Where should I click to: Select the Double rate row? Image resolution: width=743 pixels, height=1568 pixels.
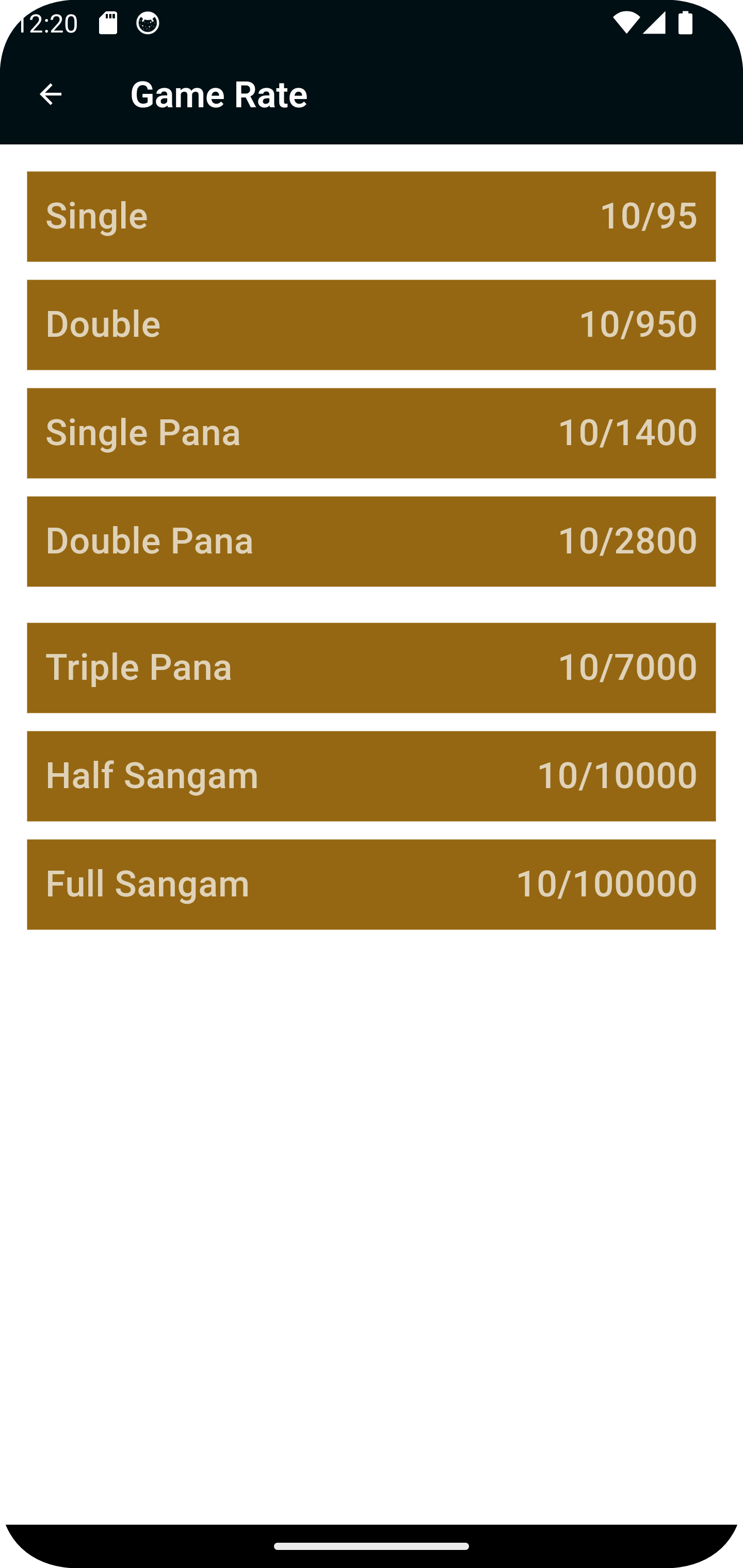372,324
